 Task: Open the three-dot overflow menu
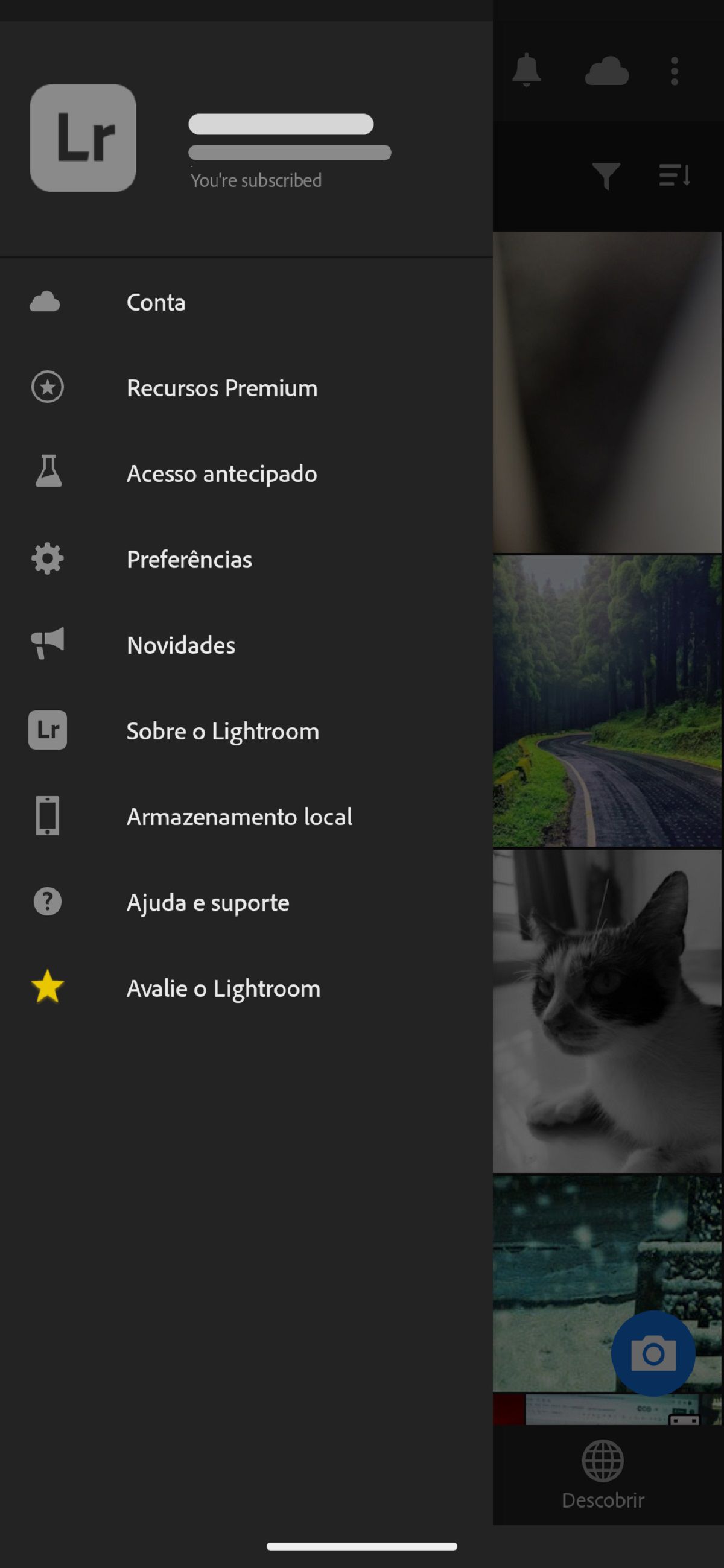click(x=673, y=72)
